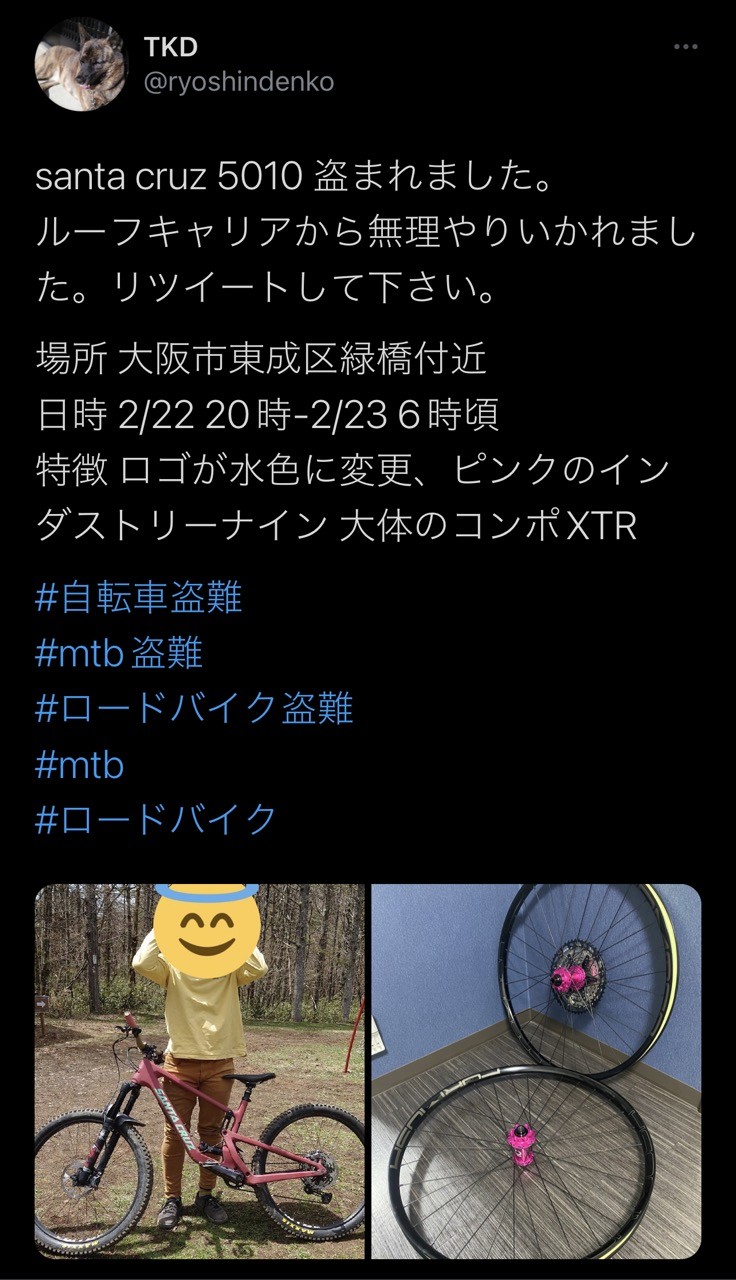Open the #ロードバイク hashtag
Image resolution: width=736 pixels, height=1280 pixels.
[156, 820]
